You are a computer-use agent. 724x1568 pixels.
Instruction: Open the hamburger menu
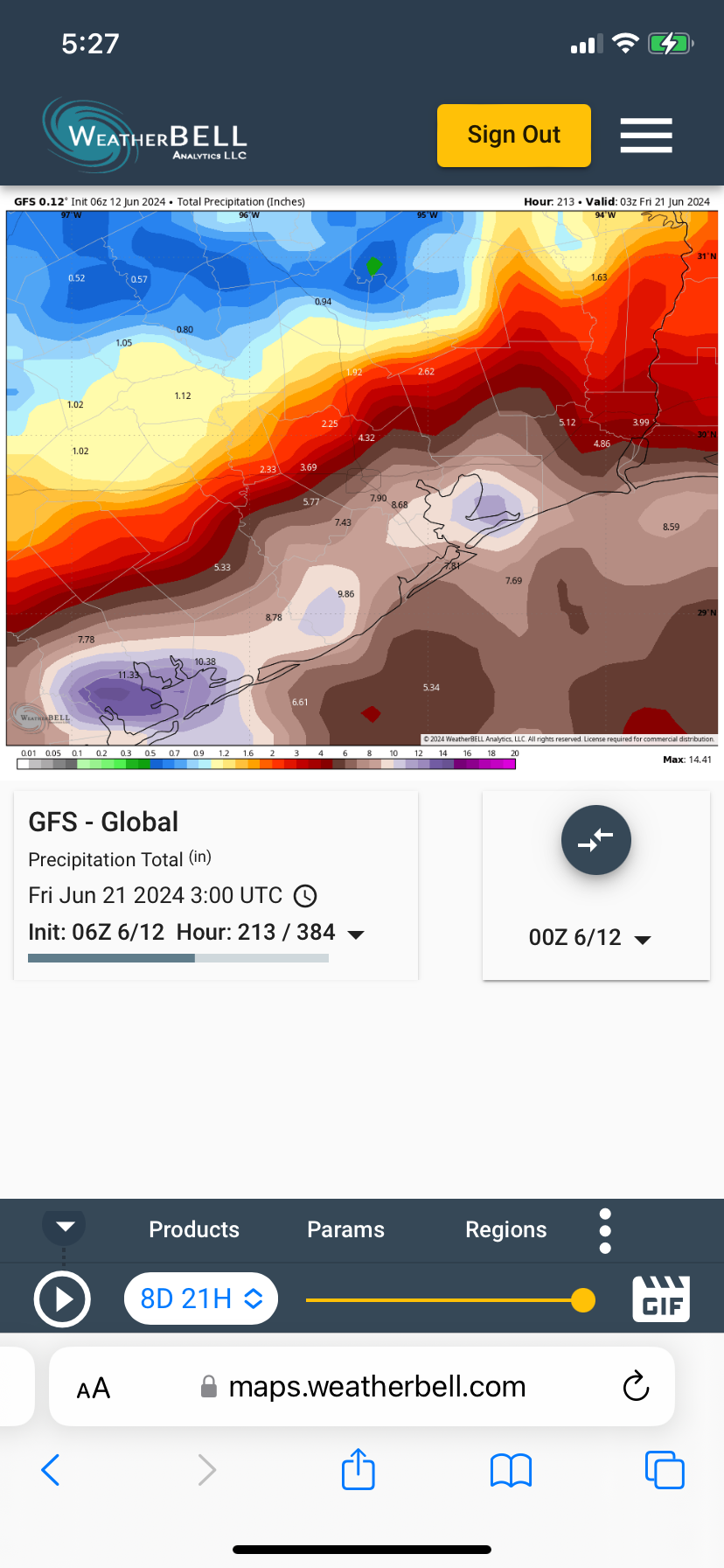click(646, 136)
